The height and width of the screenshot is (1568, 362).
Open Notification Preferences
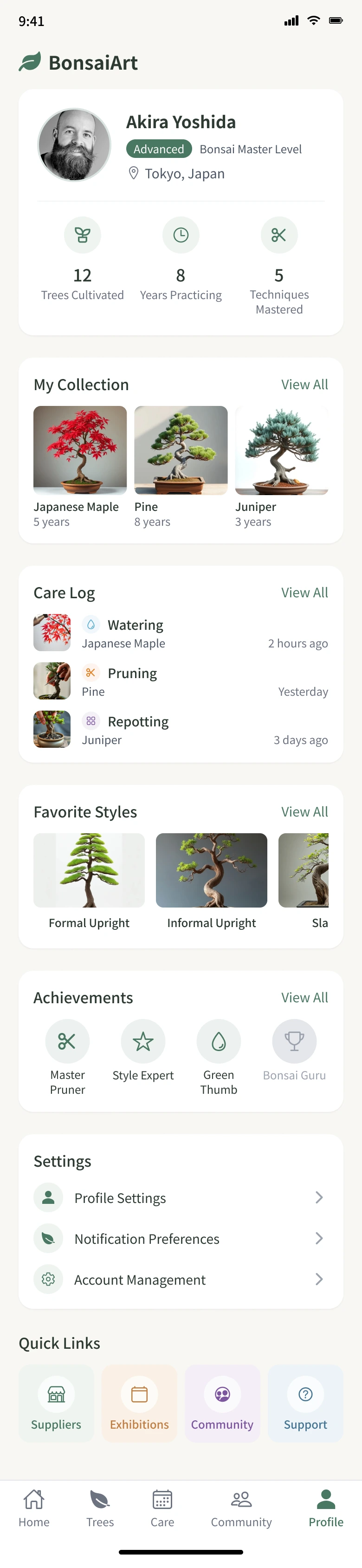point(180,1239)
